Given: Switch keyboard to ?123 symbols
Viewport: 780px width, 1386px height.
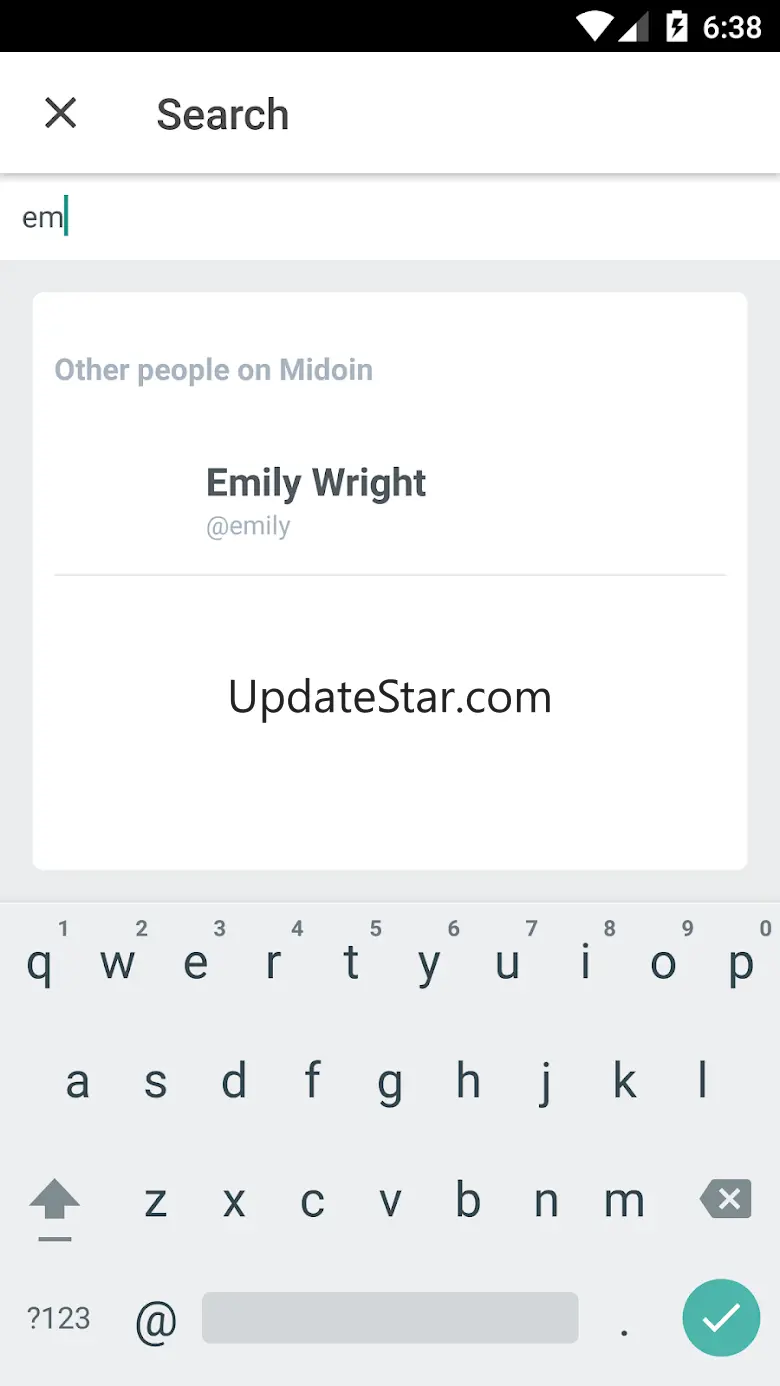Looking at the screenshot, I should tap(59, 1318).
